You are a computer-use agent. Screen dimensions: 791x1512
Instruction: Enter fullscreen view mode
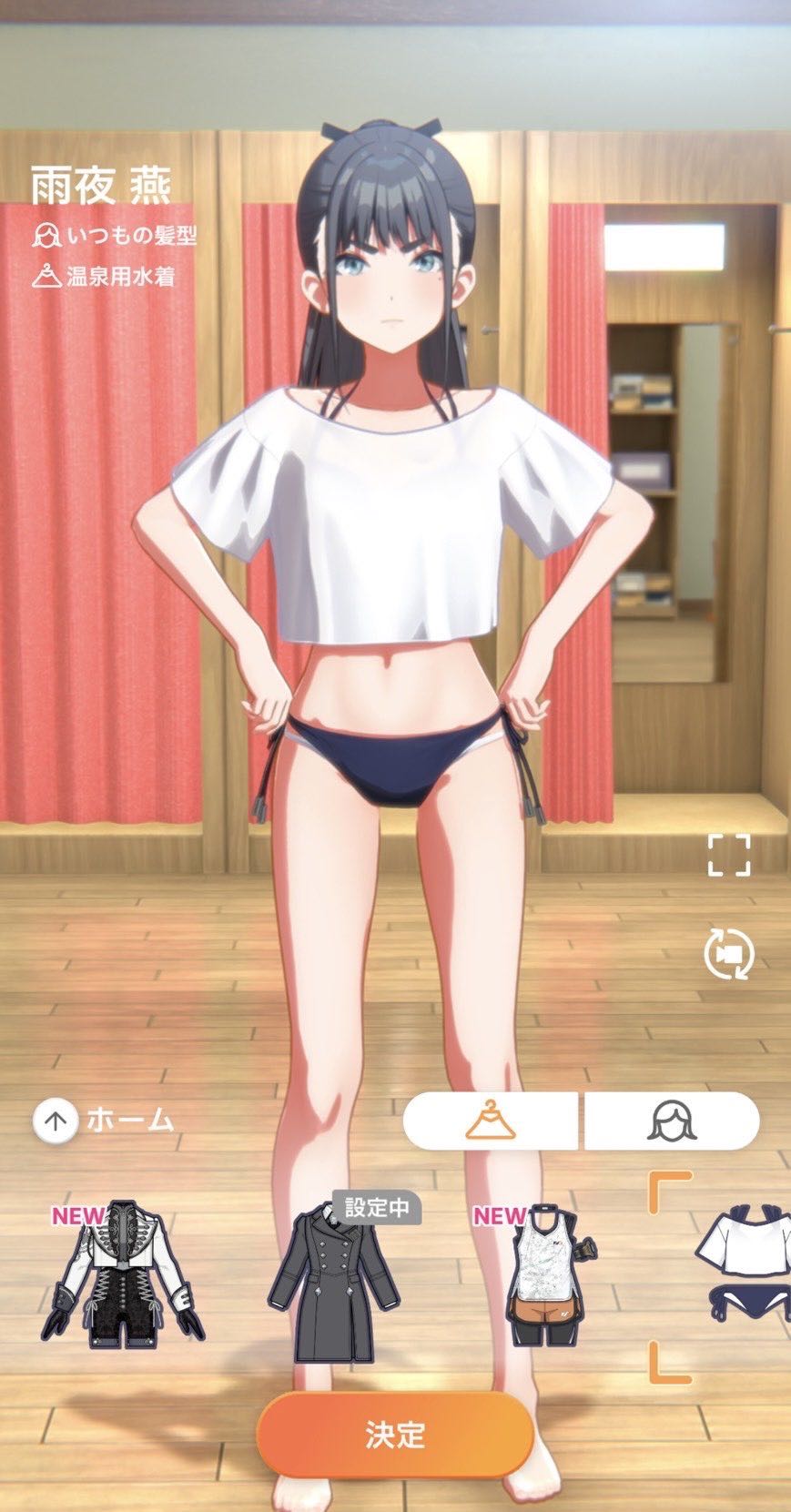tap(729, 856)
